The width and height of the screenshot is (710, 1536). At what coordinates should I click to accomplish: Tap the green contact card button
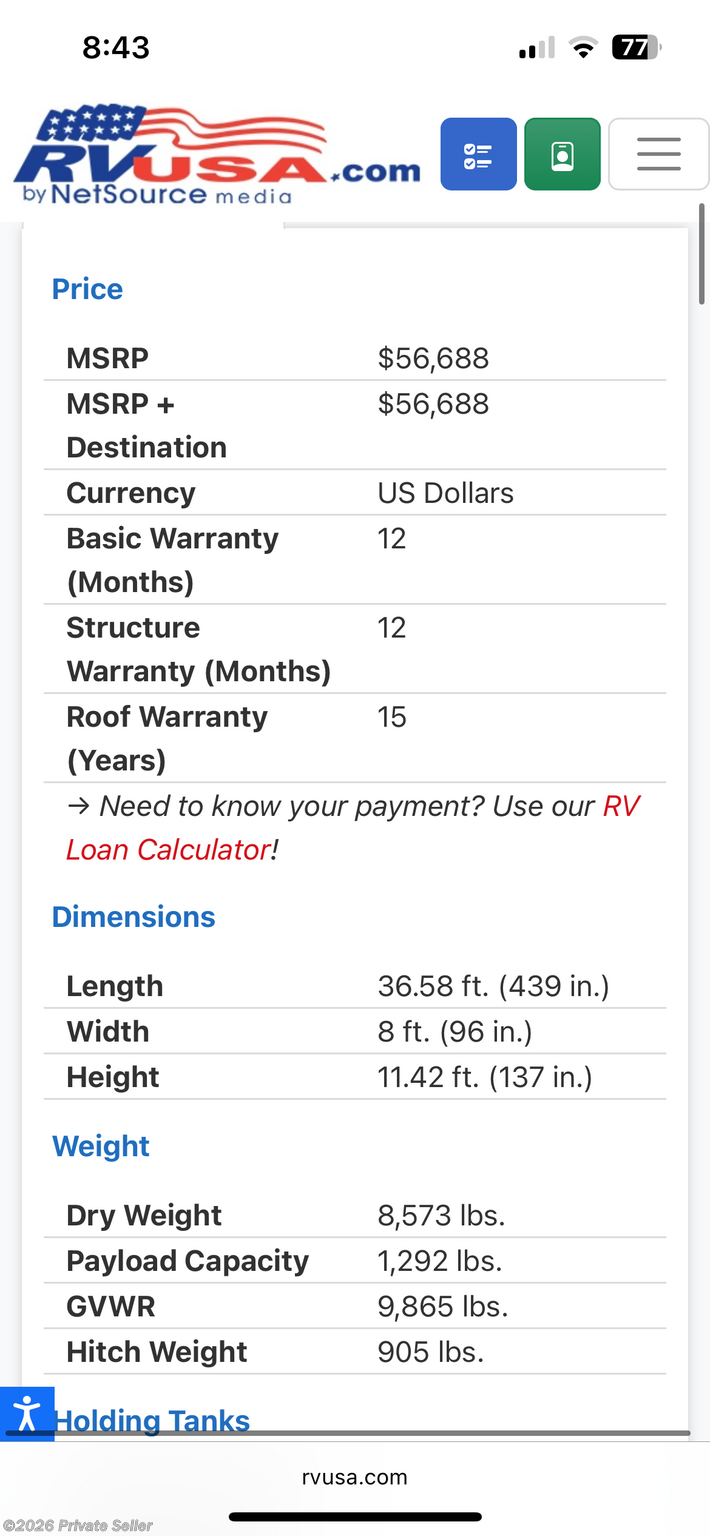(562, 154)
